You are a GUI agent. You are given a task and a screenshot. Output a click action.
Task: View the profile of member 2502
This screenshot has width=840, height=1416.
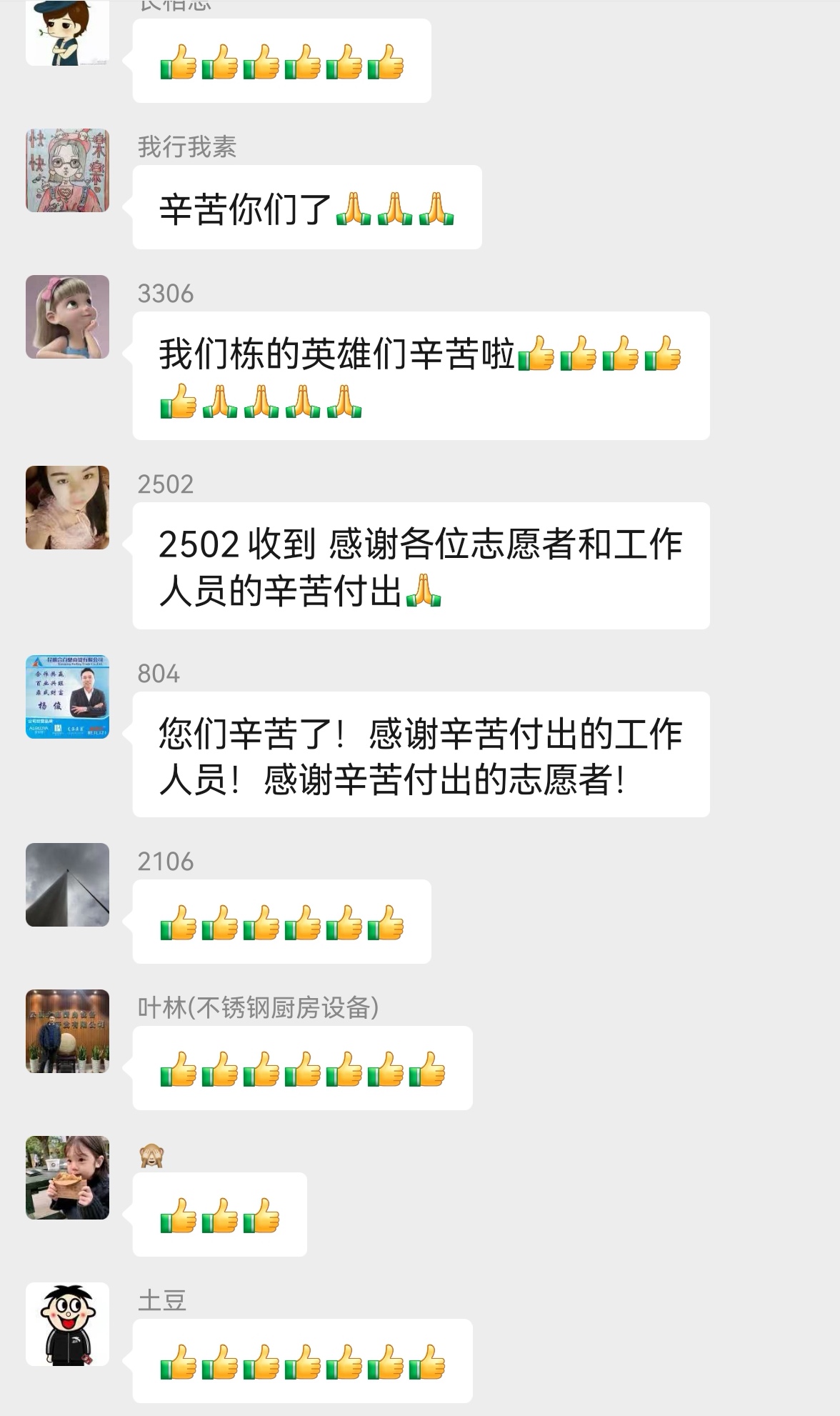tap(67, 507)
